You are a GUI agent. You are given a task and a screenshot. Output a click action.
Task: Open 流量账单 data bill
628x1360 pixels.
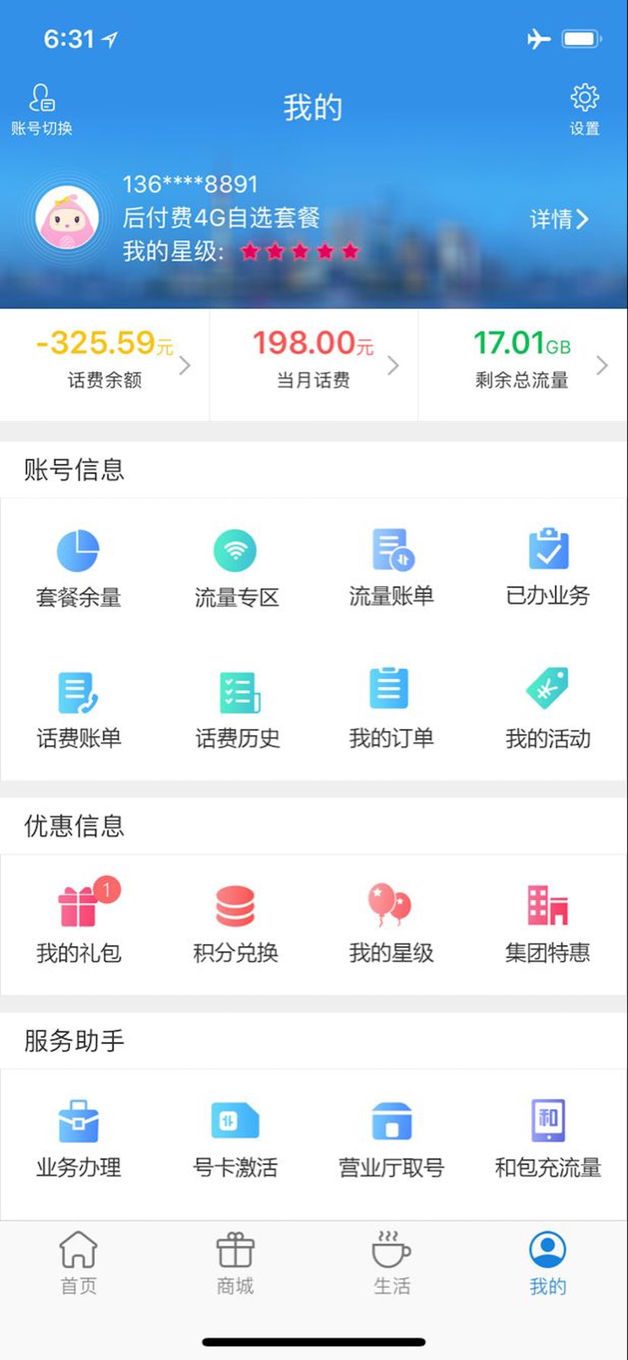[392, 567]
